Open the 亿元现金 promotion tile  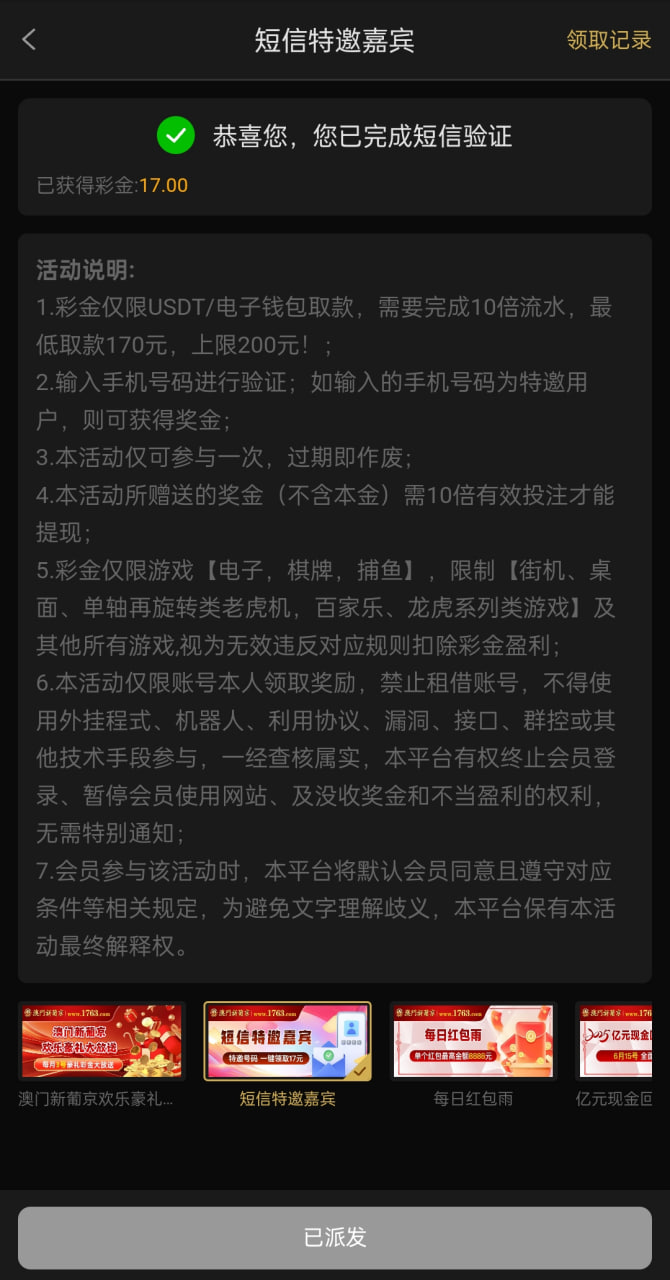tap(618, 1041)
